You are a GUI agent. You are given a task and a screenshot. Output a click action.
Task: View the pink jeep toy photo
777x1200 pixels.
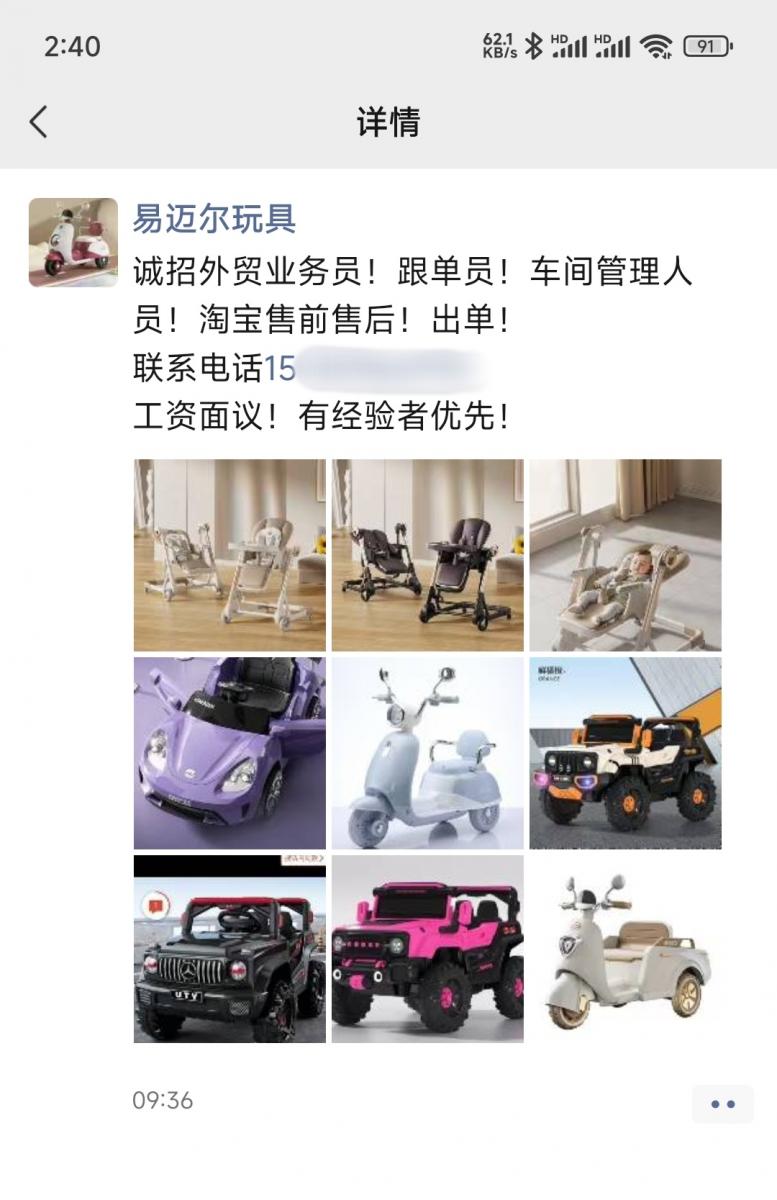pos(427,948)
